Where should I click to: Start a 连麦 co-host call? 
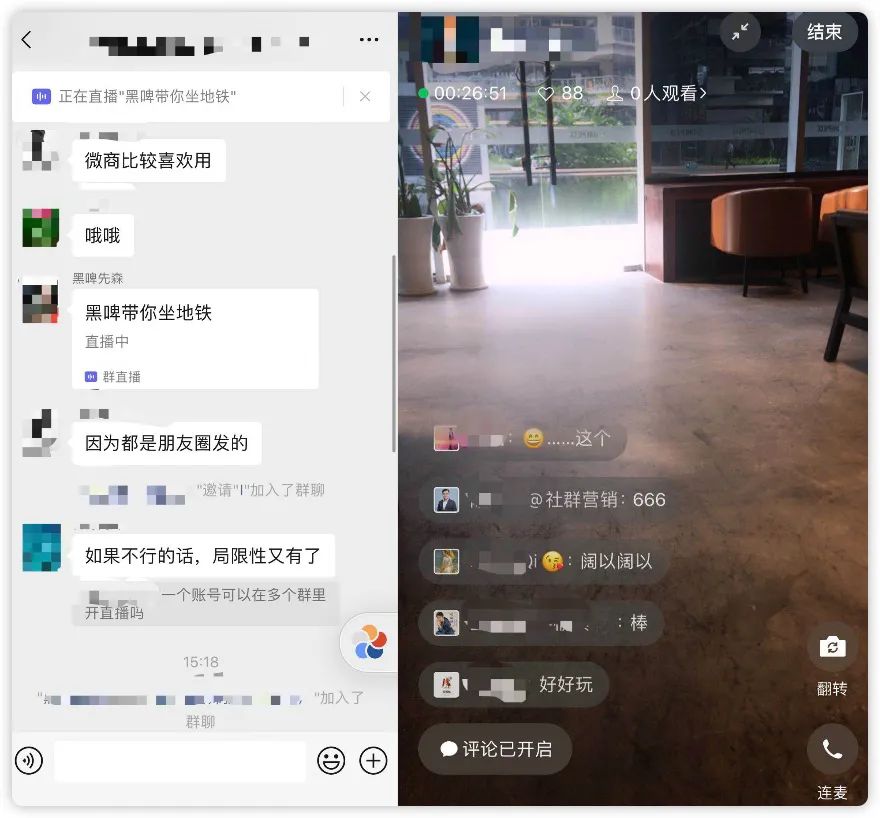click(x=832, y=748)
